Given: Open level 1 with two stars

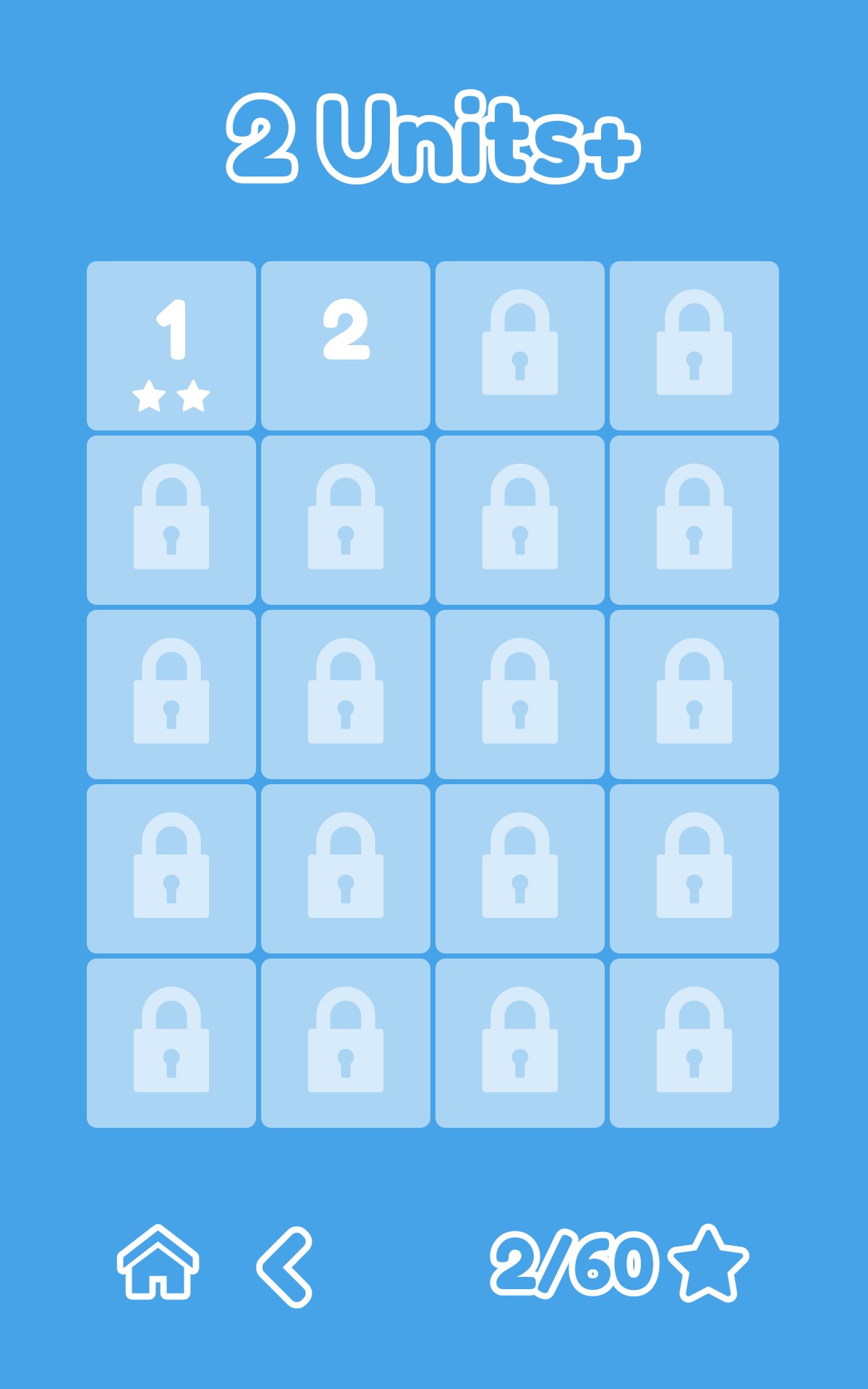Looking at the screenshot, I should [x=171, y=346].
